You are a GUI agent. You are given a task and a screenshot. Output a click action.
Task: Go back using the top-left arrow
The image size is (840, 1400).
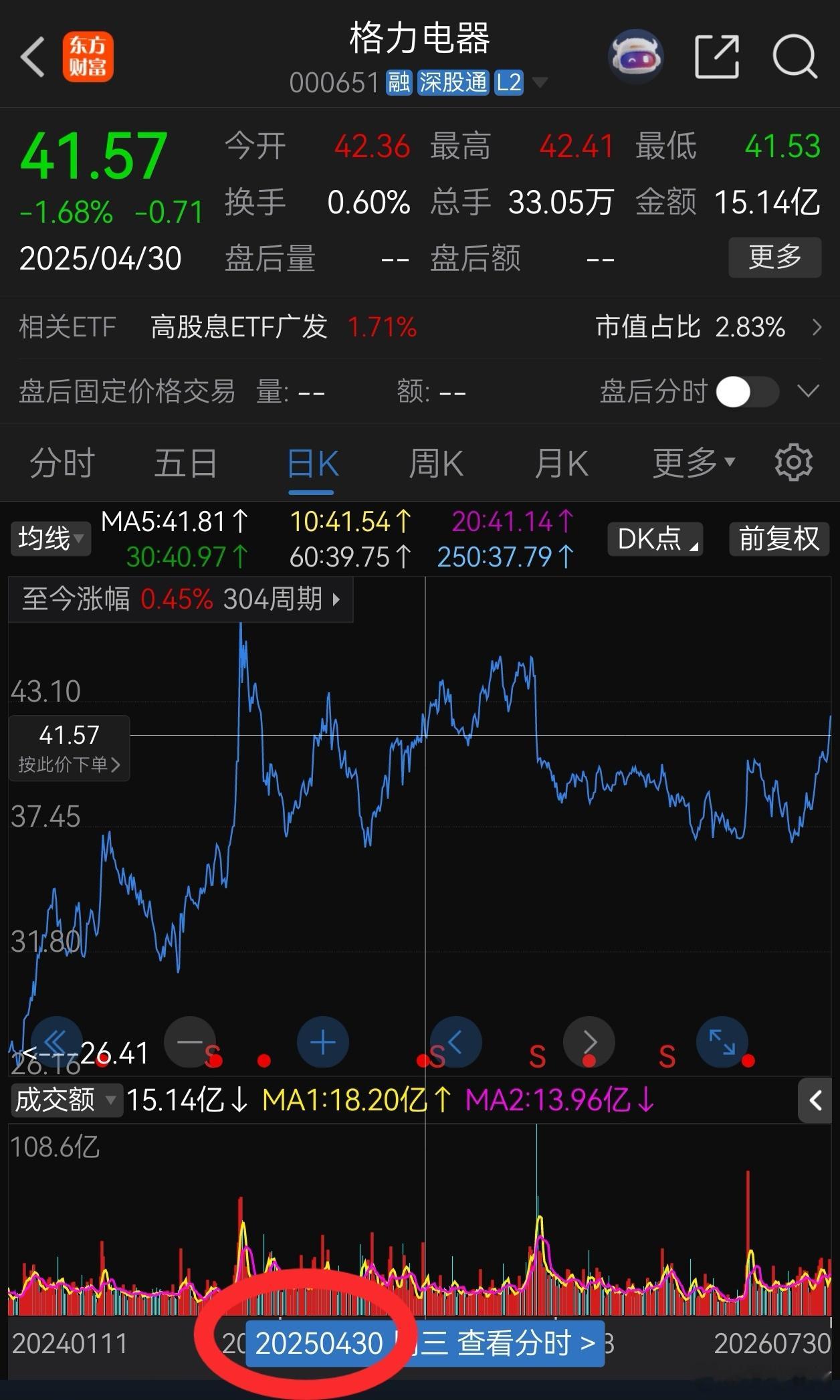click(32, 58)
